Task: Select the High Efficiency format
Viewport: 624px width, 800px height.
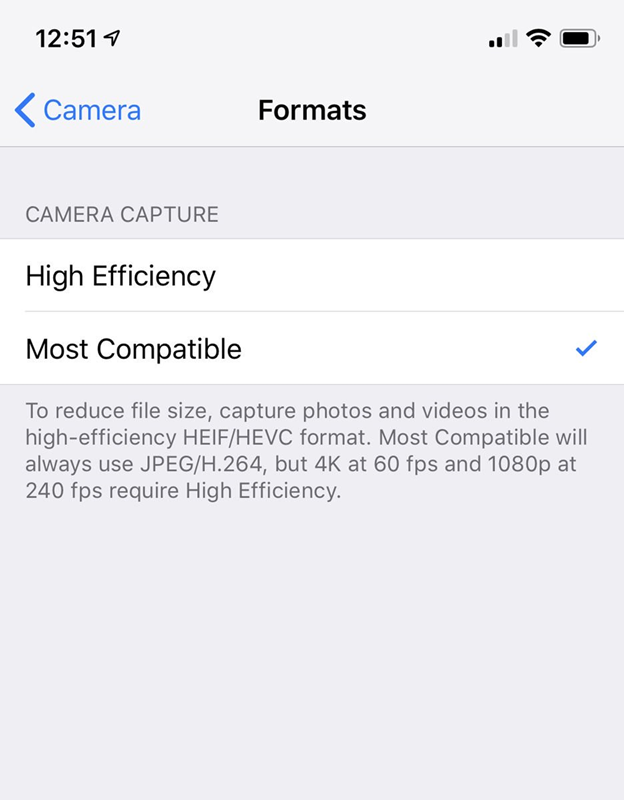Action: [120, 275]
